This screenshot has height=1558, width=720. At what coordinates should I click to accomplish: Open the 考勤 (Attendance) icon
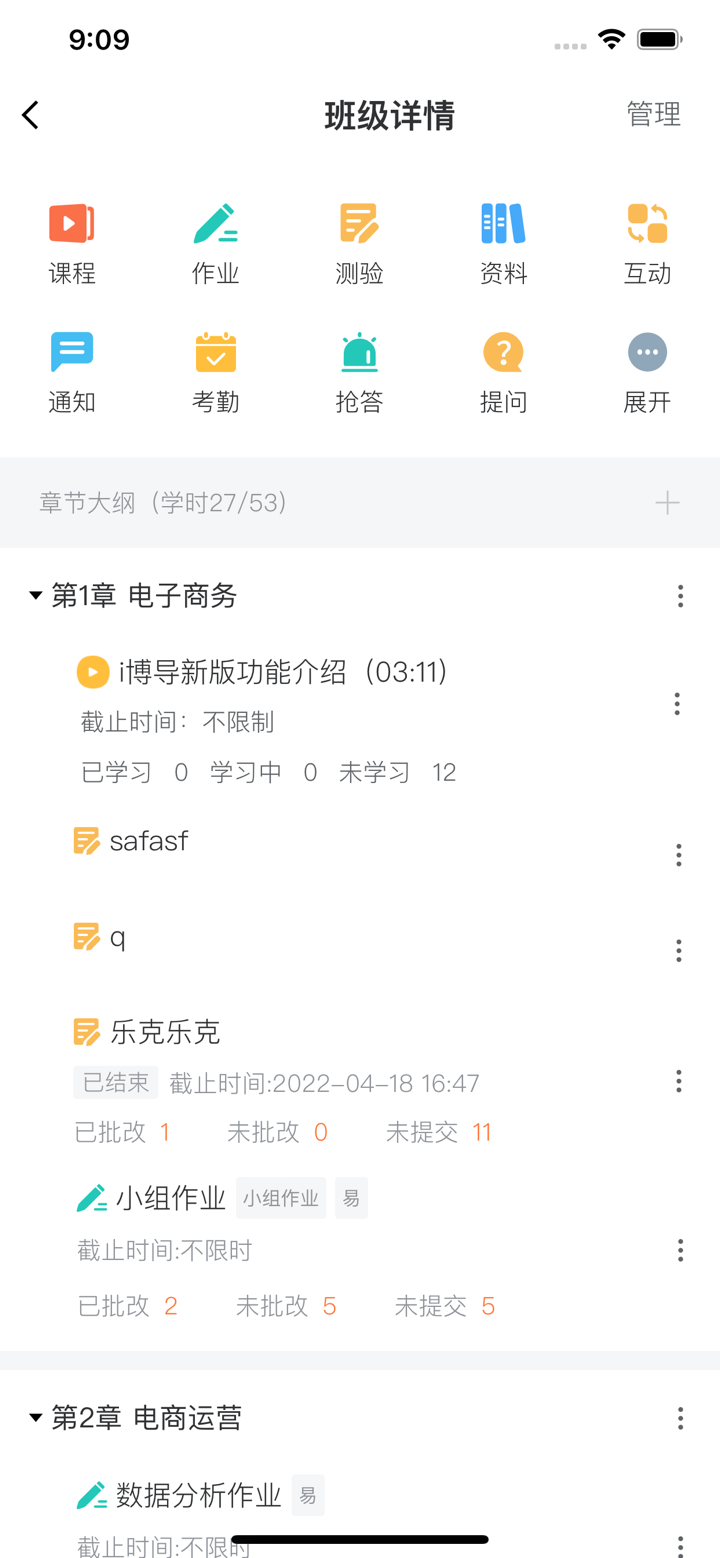pos(215,368)
